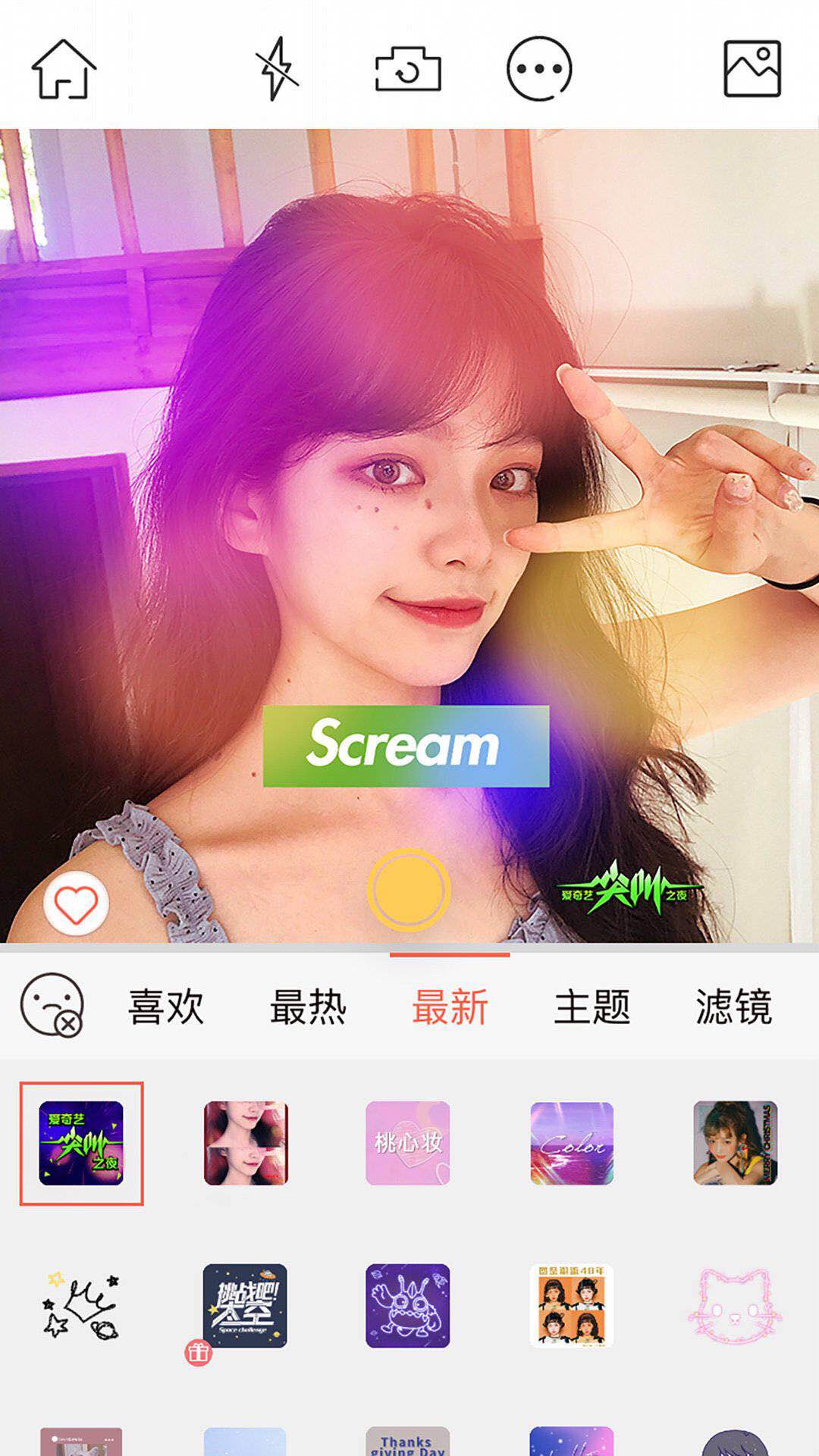Switch to the 喜欢 tab
819x1456 pixels.
(x=165, y=1007)
